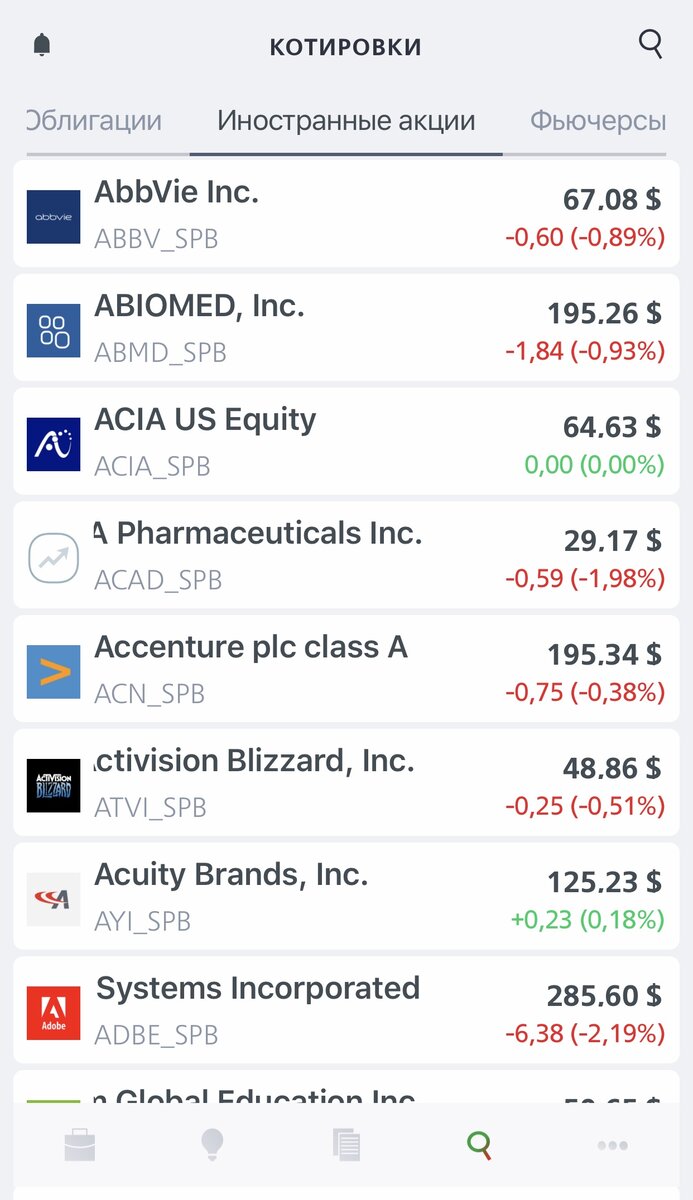Open the ACAD_SPB Pharmaceuticals row

[x=346, y=555]
